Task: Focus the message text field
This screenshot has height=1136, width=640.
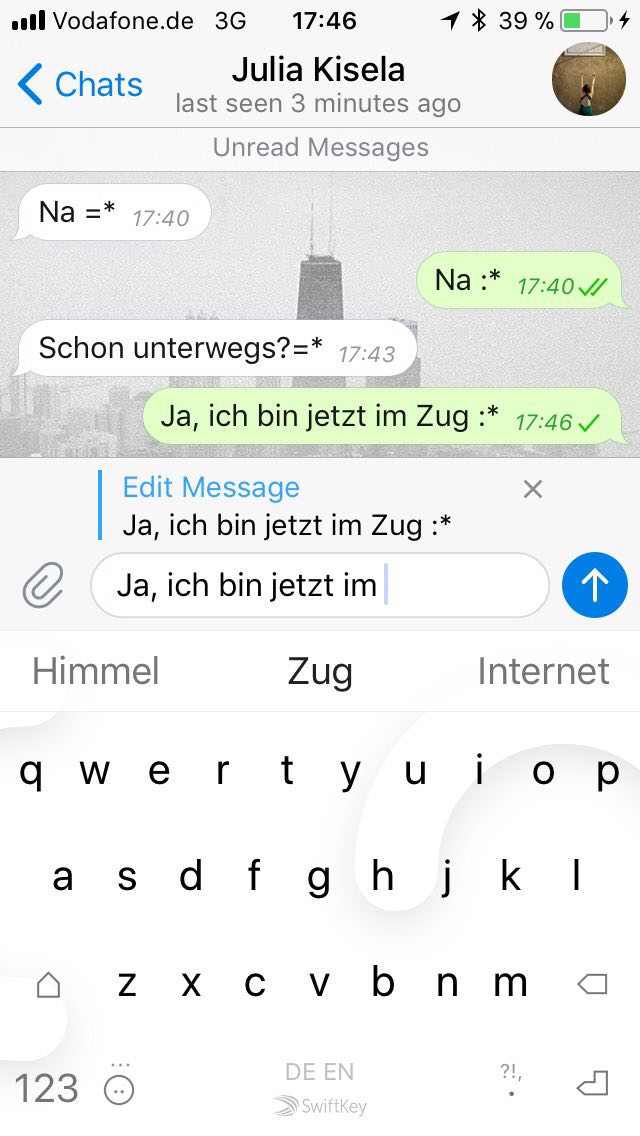Action: [320, 585]
